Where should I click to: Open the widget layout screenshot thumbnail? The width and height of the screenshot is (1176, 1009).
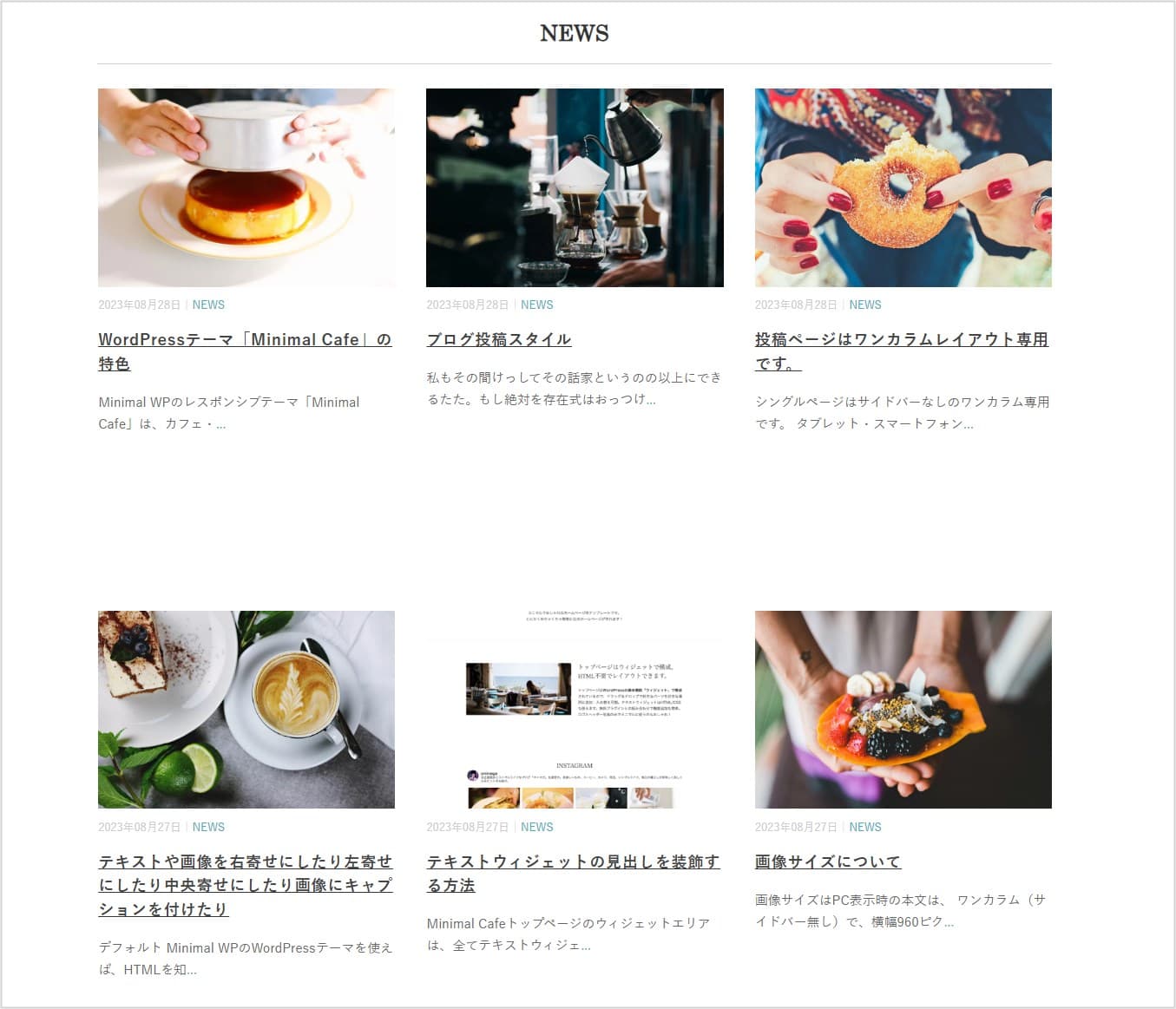pos(575,710)
